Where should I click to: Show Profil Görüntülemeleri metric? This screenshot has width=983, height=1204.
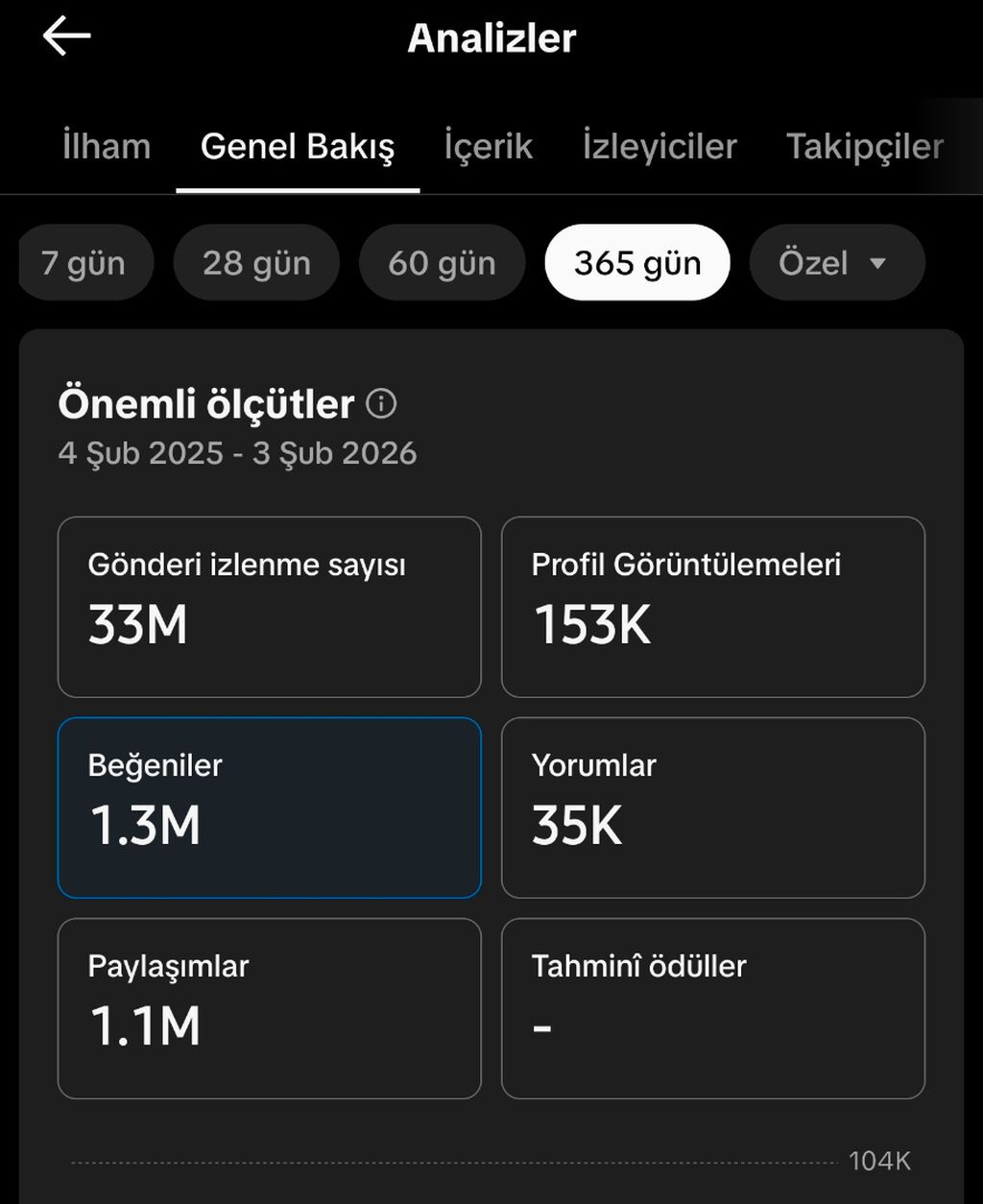pyautogui.click(x=712, y=607)
